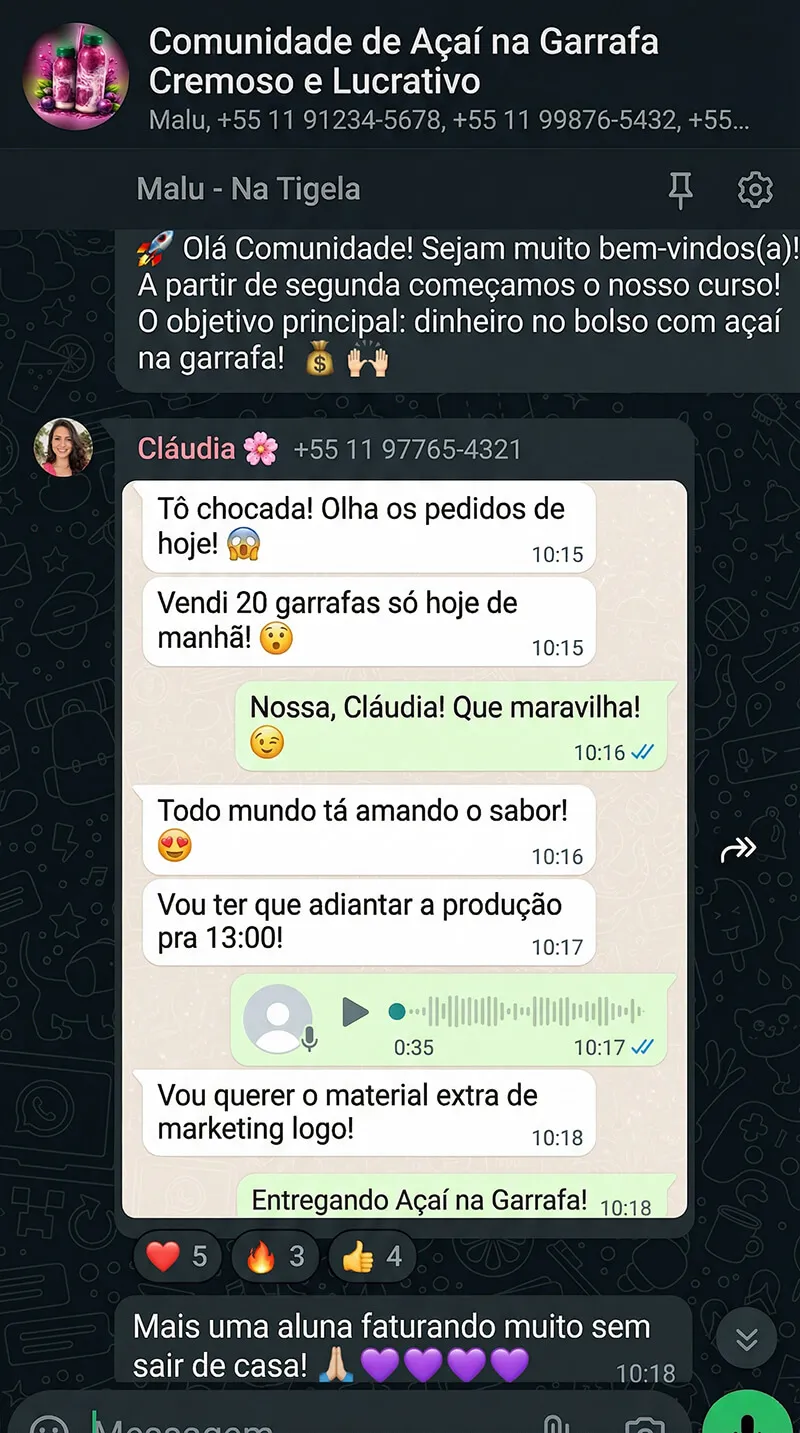
Task: Record a voice message with the microphone
Action: tap(747, 1418)
